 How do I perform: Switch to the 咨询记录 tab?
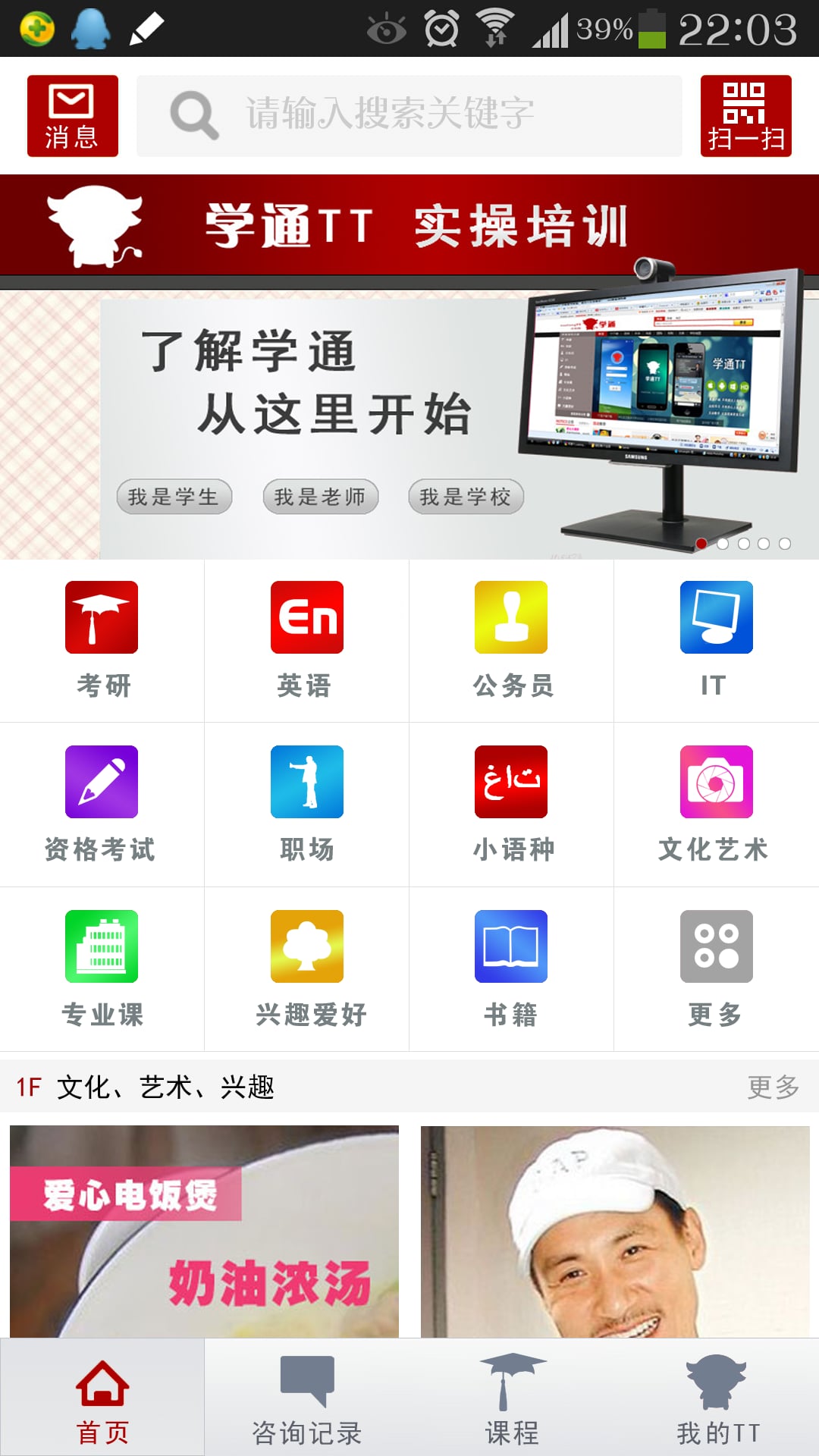point(307,1398)
